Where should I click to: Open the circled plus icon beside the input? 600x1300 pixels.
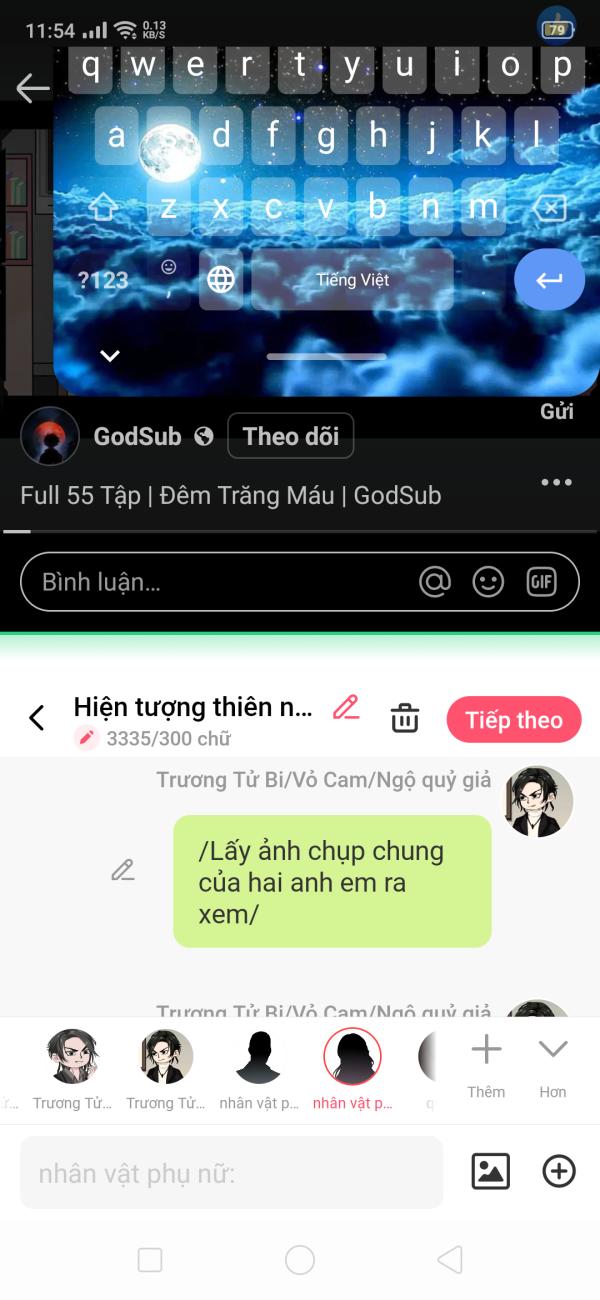click(559, 1172)
